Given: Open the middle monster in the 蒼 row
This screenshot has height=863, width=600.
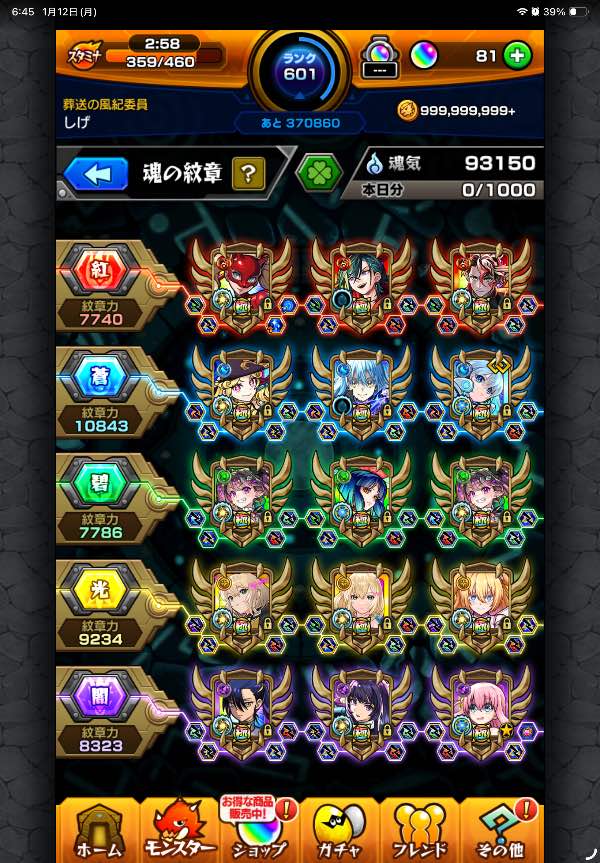Looking at the screenshot, I should 360,383.
